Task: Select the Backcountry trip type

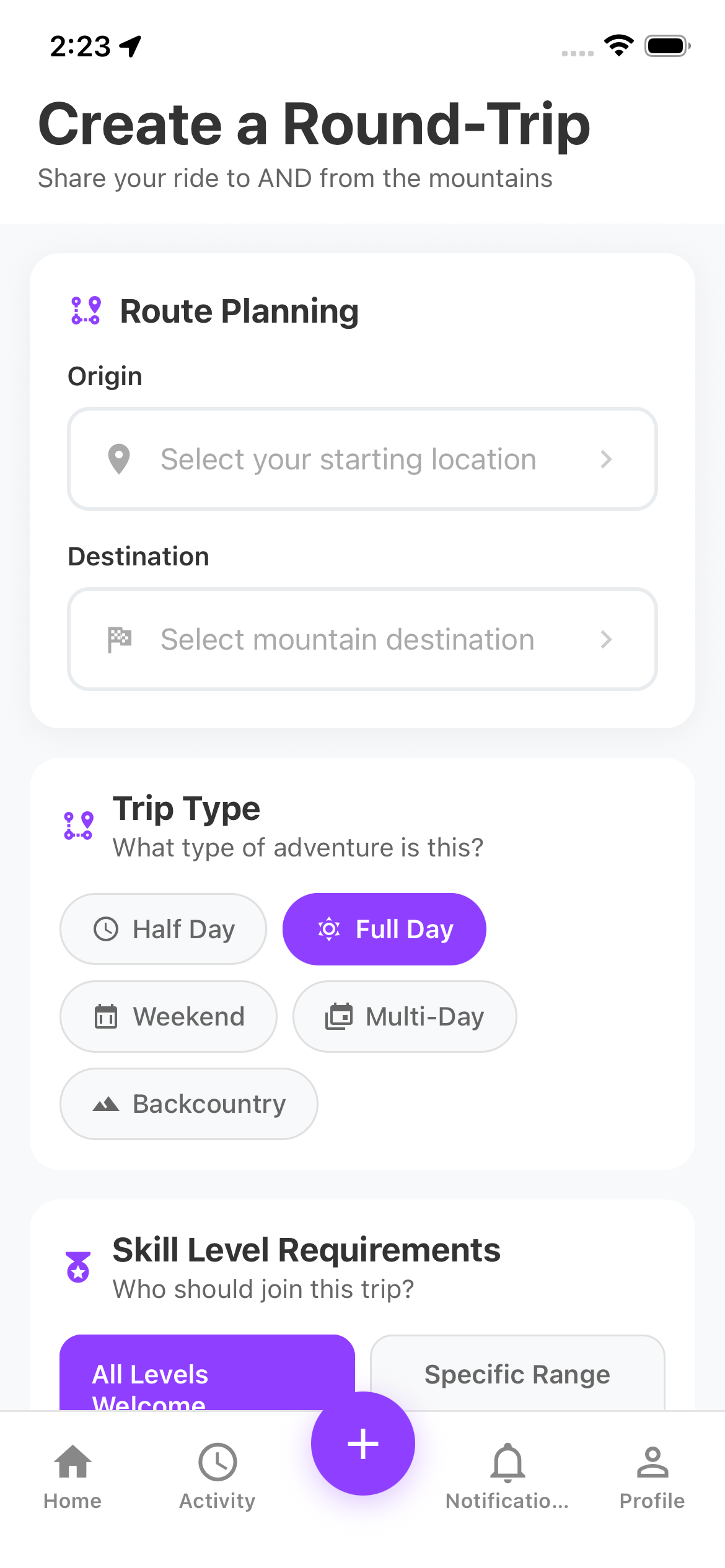Action: point(188,1104)
